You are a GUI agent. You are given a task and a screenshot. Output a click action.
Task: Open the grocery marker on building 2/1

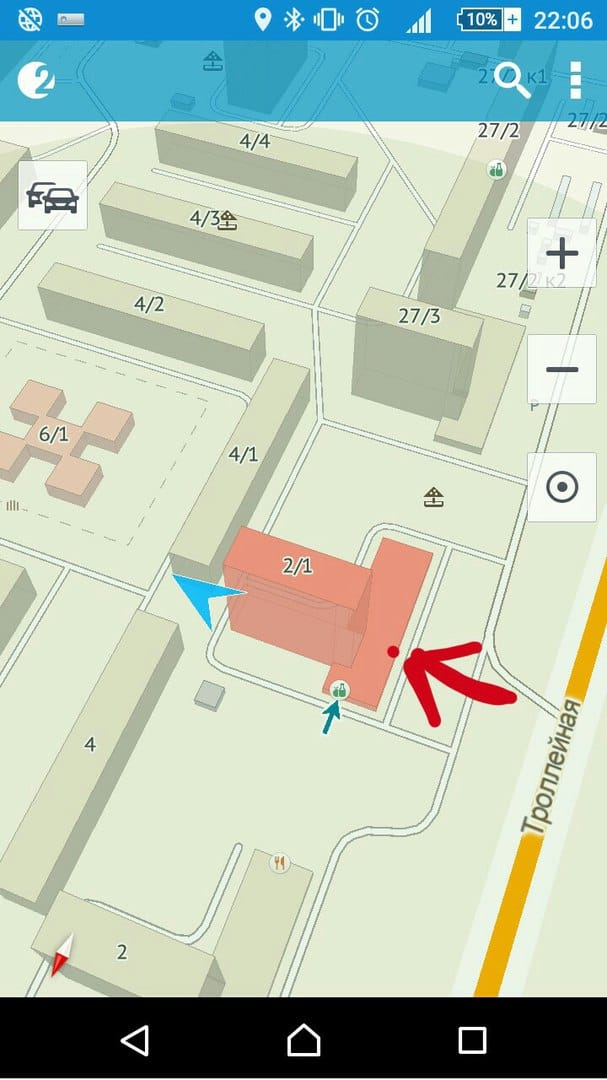338,689
